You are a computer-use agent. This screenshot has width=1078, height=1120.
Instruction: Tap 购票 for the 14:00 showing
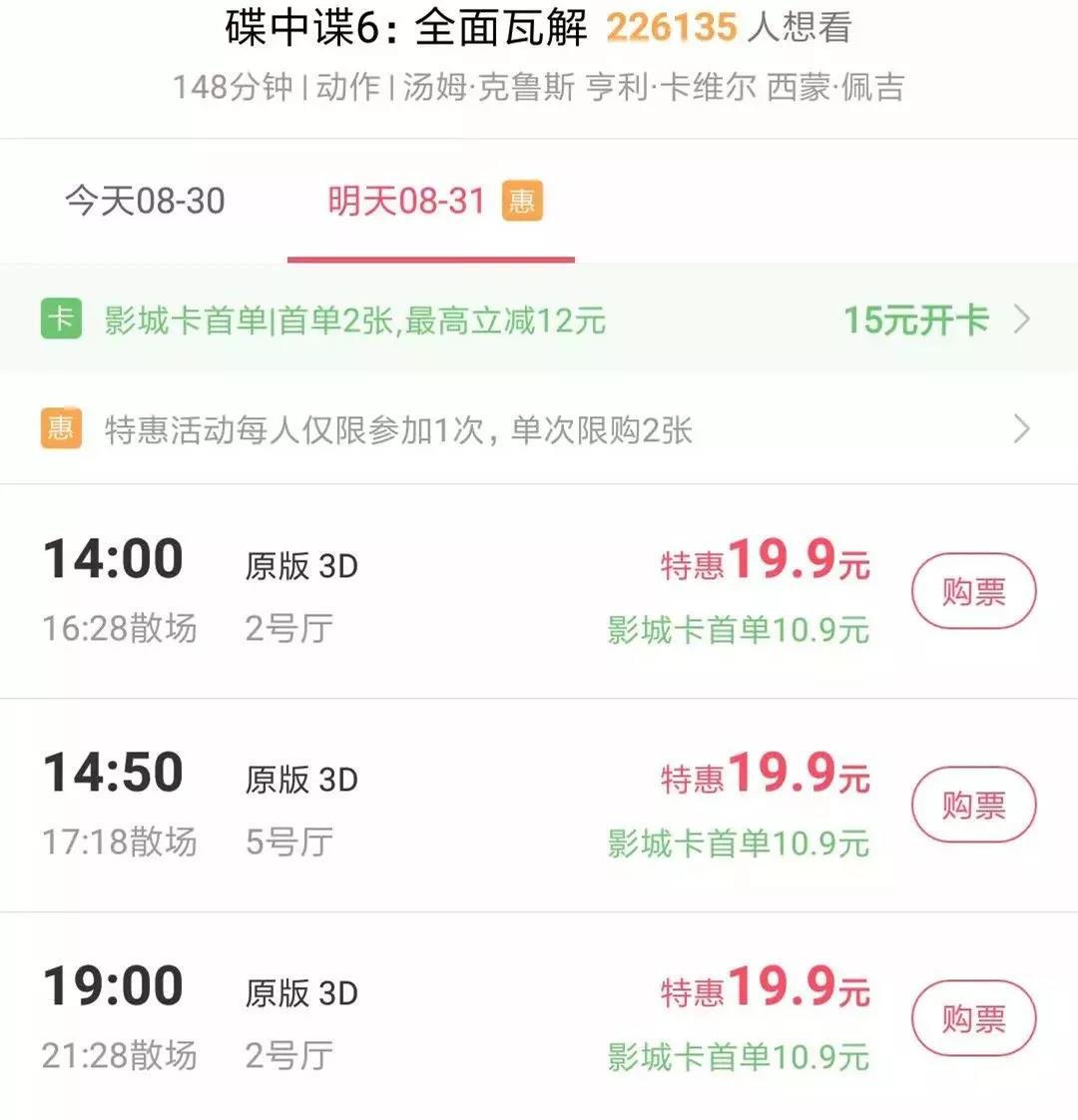pos(973,590)
